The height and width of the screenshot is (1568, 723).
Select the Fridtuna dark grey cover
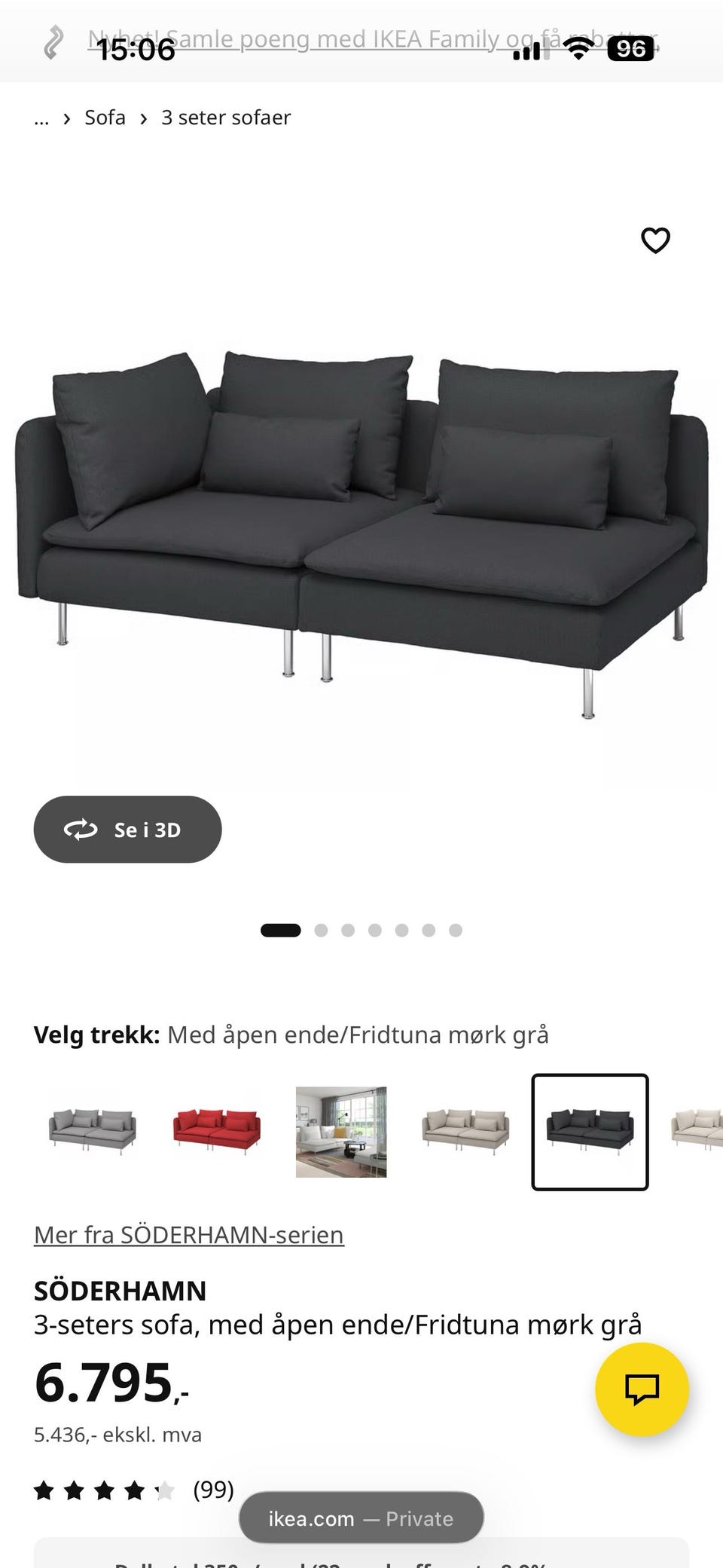[x=590, y=1132]
